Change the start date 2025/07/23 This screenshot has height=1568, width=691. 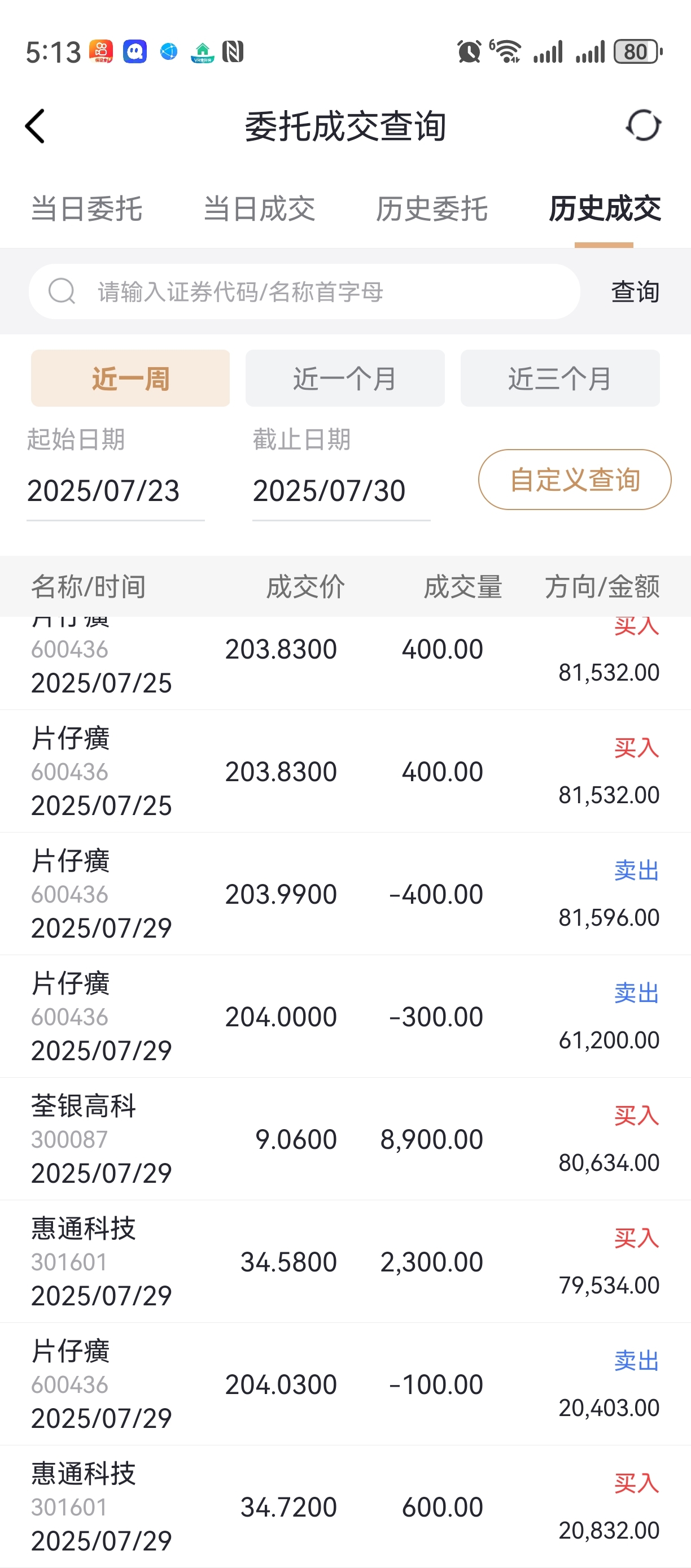pos(116,491)
